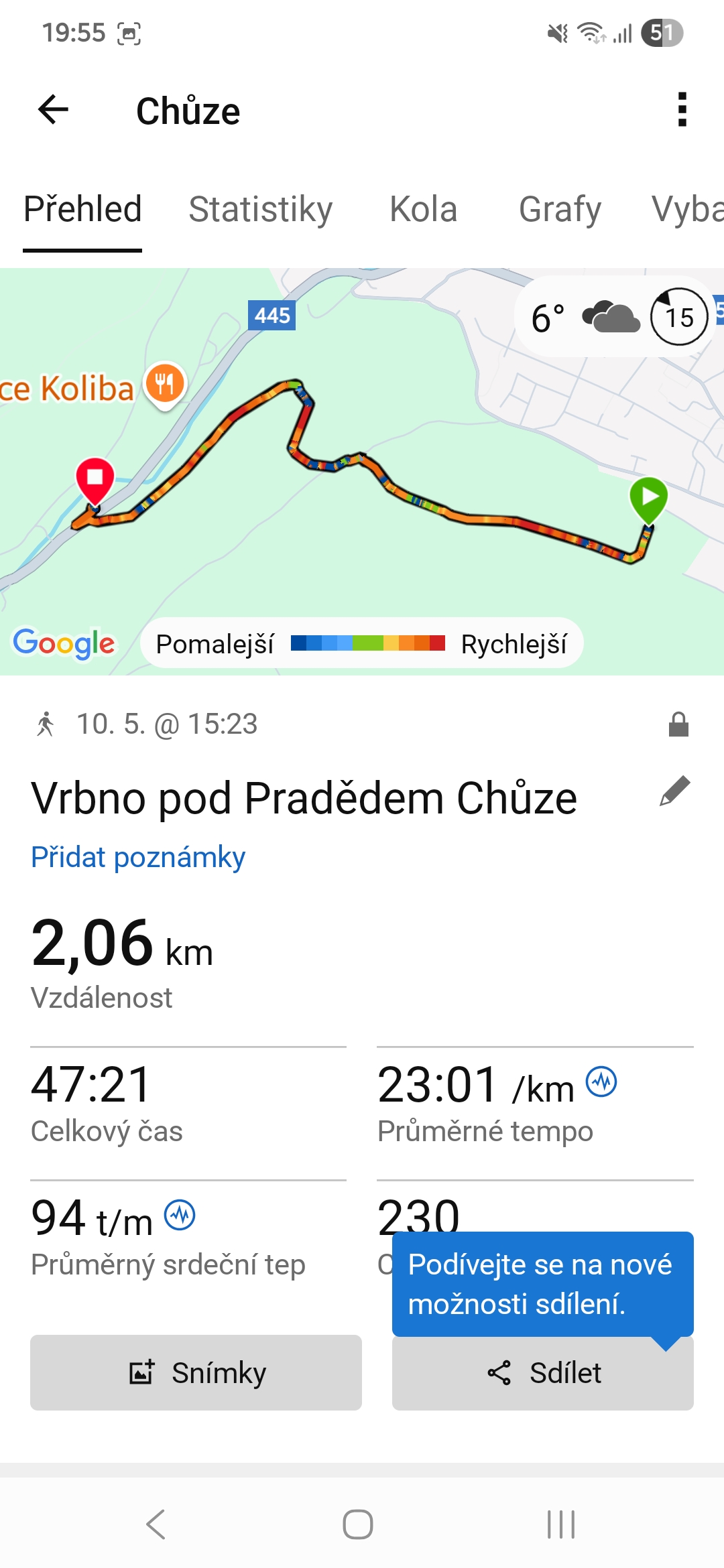Tap Přidat poznámky link

pos(138,857)
